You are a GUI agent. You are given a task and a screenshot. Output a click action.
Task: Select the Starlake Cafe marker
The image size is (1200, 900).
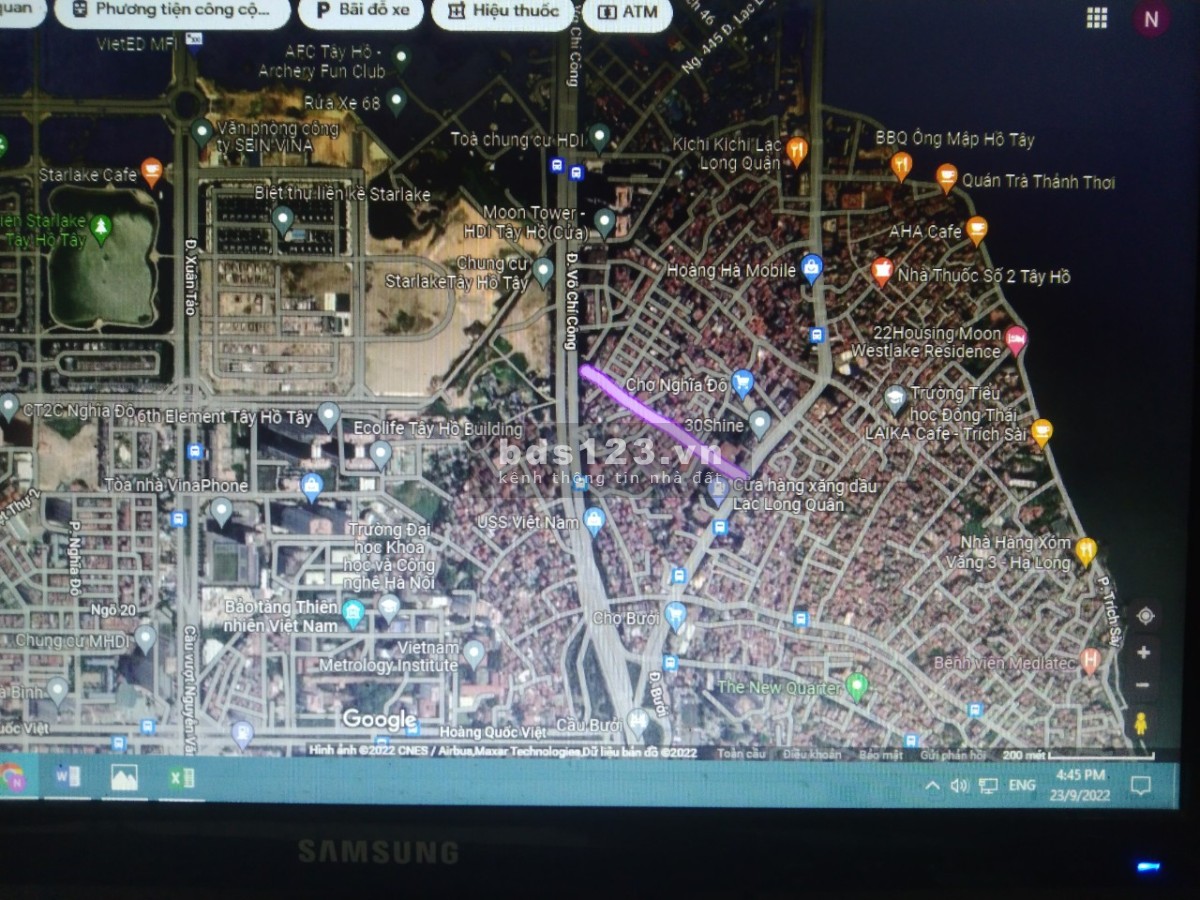(151, 172)
